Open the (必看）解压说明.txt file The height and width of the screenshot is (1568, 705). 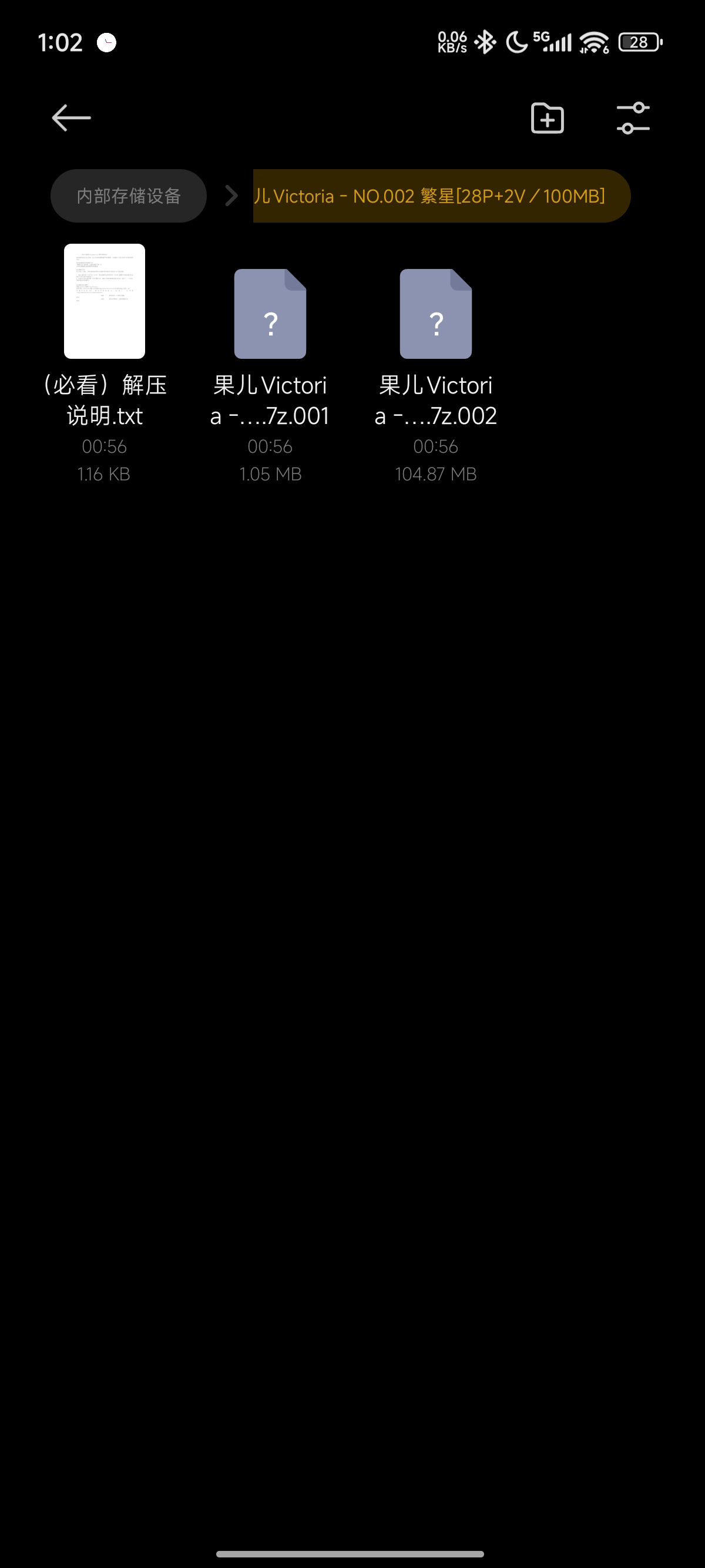[x=105, y=302]
